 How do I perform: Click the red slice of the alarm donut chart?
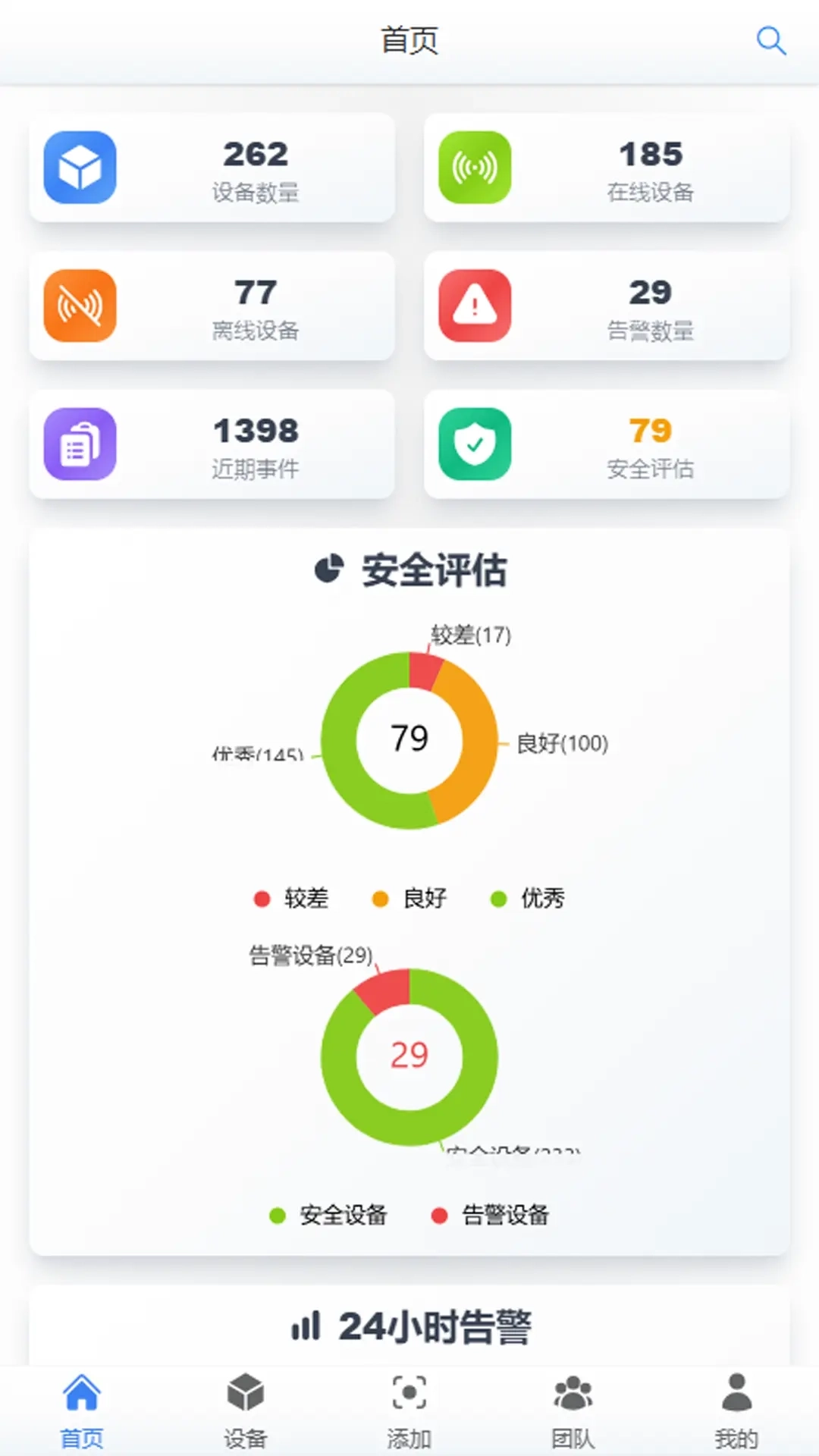coord(383,988)
